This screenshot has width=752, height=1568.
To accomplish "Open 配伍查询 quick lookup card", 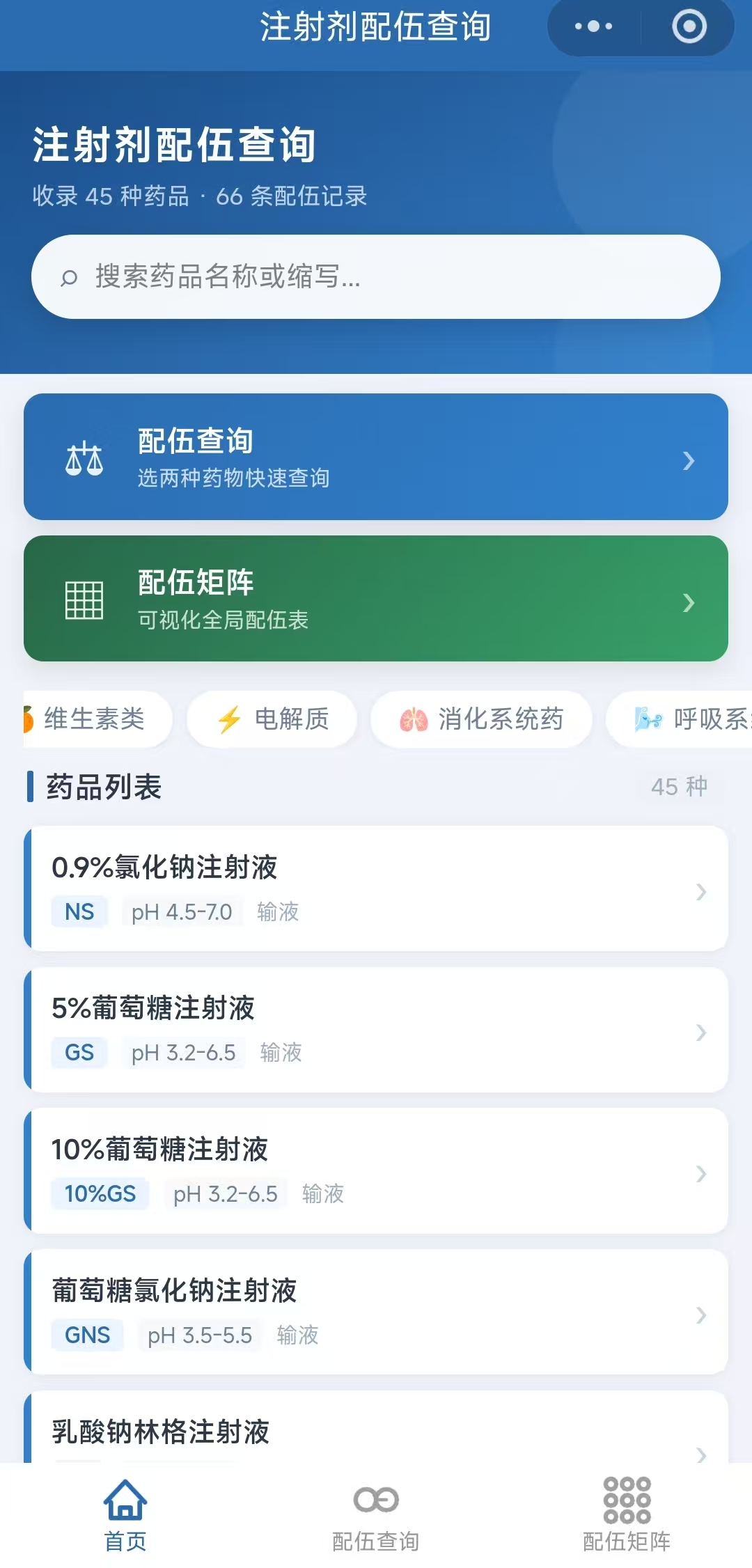I will [376, 457].
